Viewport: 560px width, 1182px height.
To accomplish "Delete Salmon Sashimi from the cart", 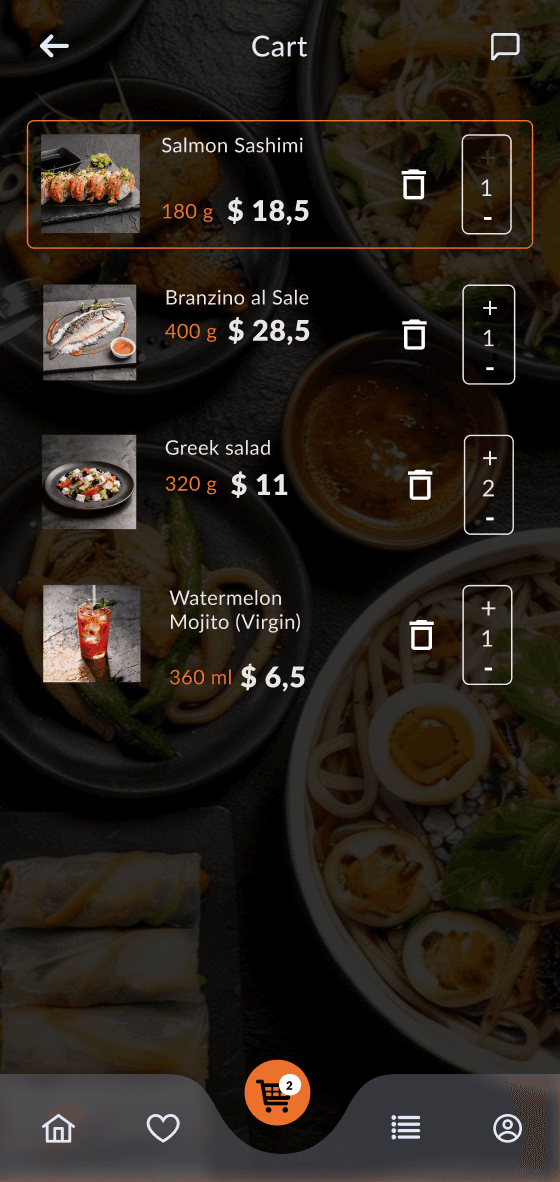I will click(x=413, y=185).
